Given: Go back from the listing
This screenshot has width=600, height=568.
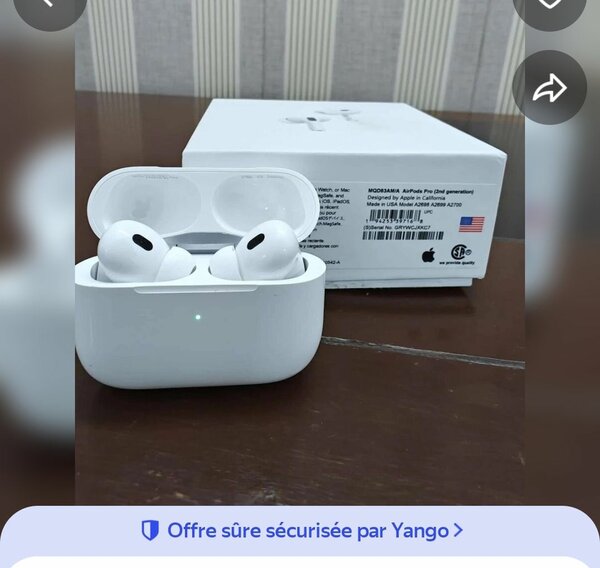Looking at the screenshot, I should [x=49, y=5].
